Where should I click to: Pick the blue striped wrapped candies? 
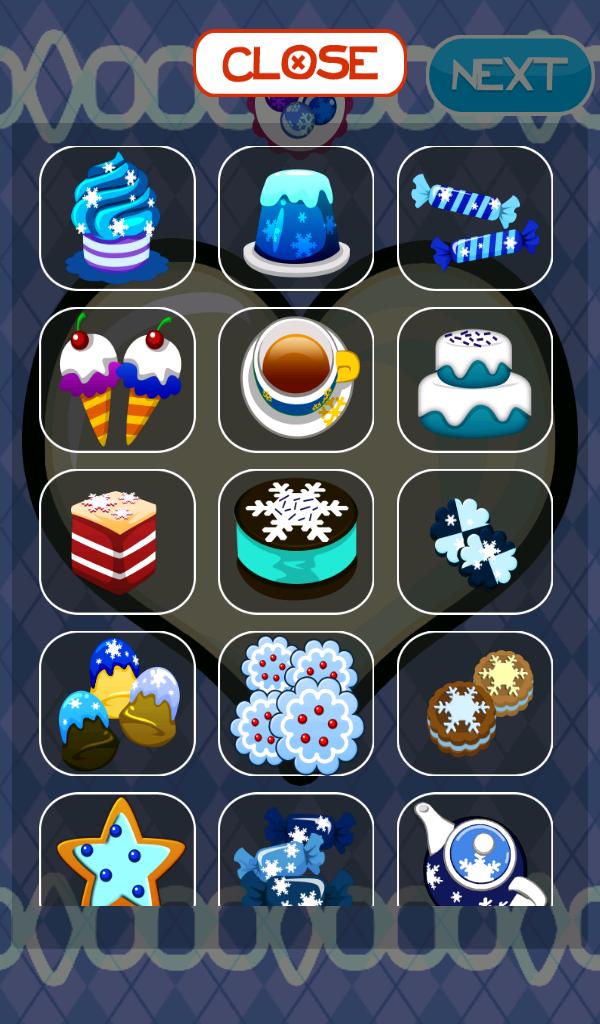475,218
